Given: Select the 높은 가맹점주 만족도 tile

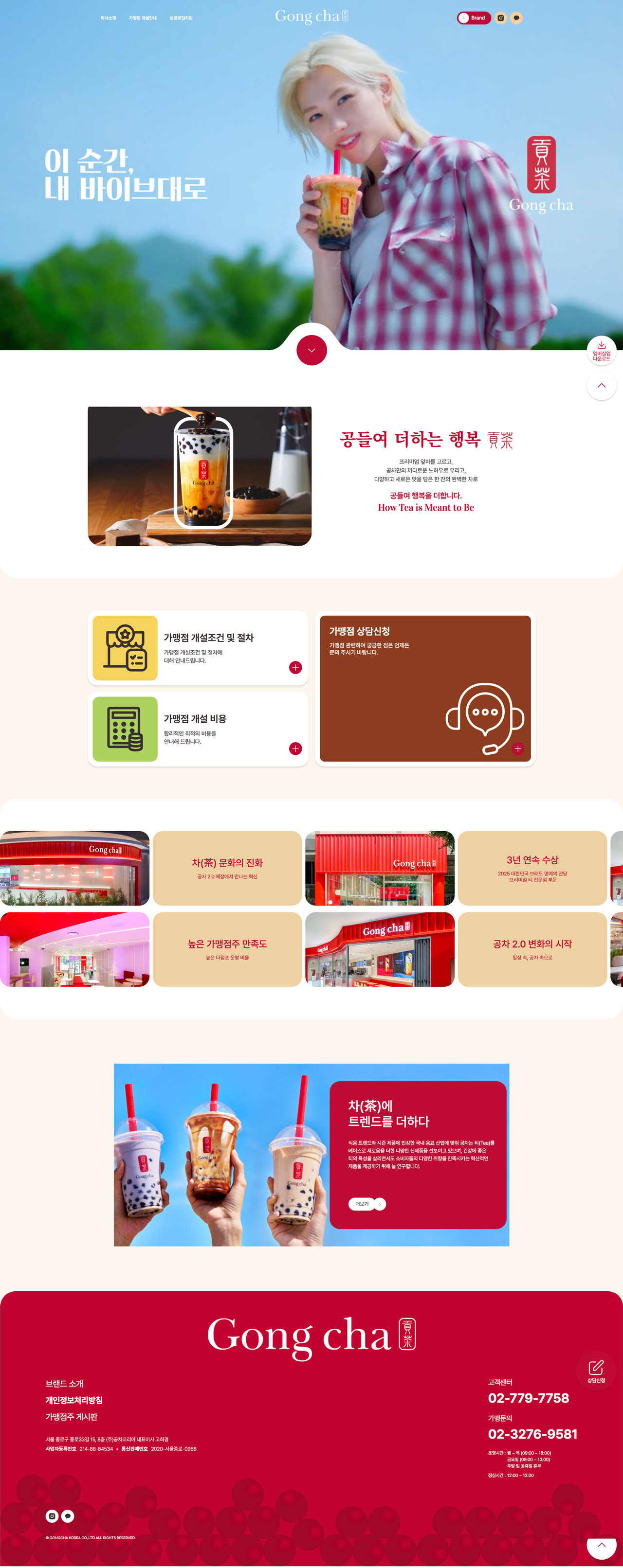Looking at the screenshot, I should point(227,949).
